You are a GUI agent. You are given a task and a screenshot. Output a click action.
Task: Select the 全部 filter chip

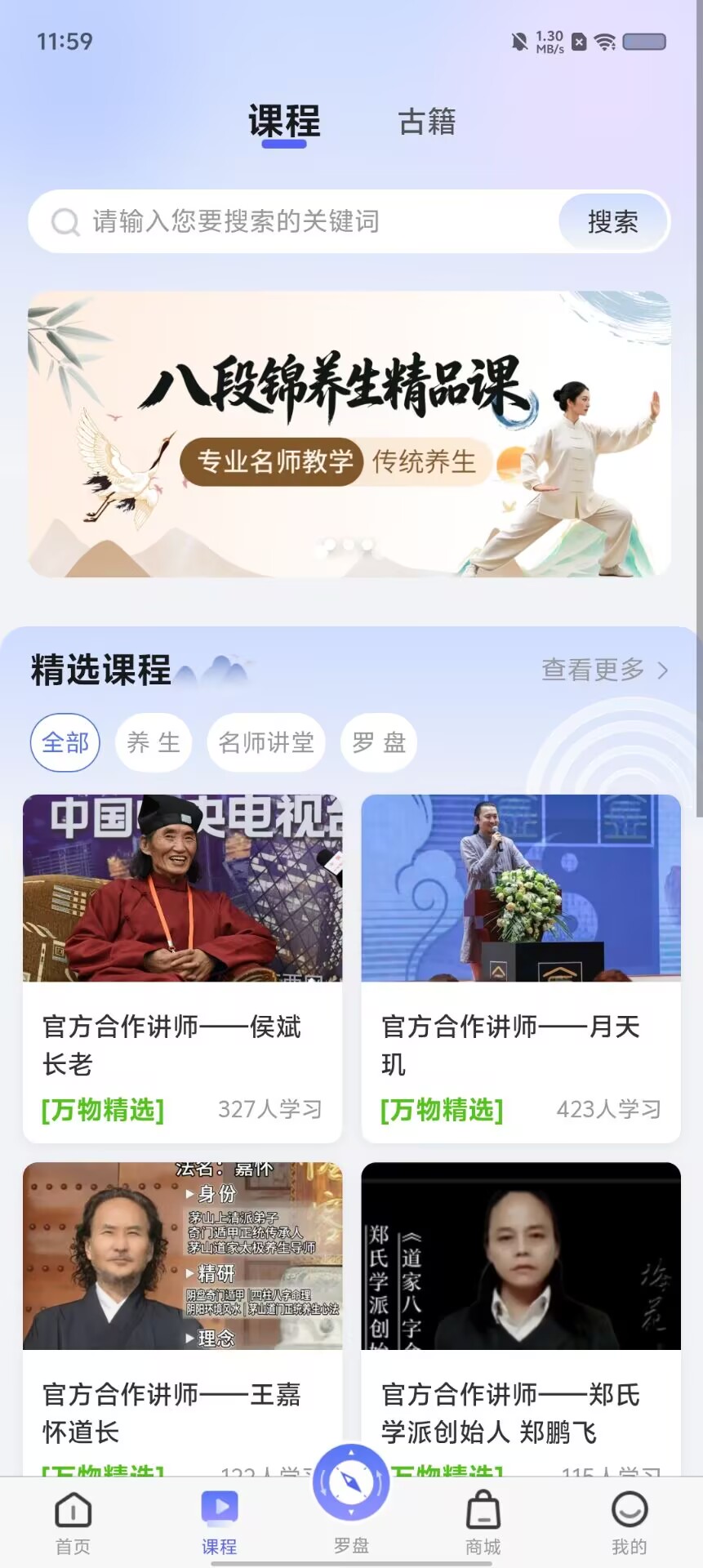click(65, 742)
